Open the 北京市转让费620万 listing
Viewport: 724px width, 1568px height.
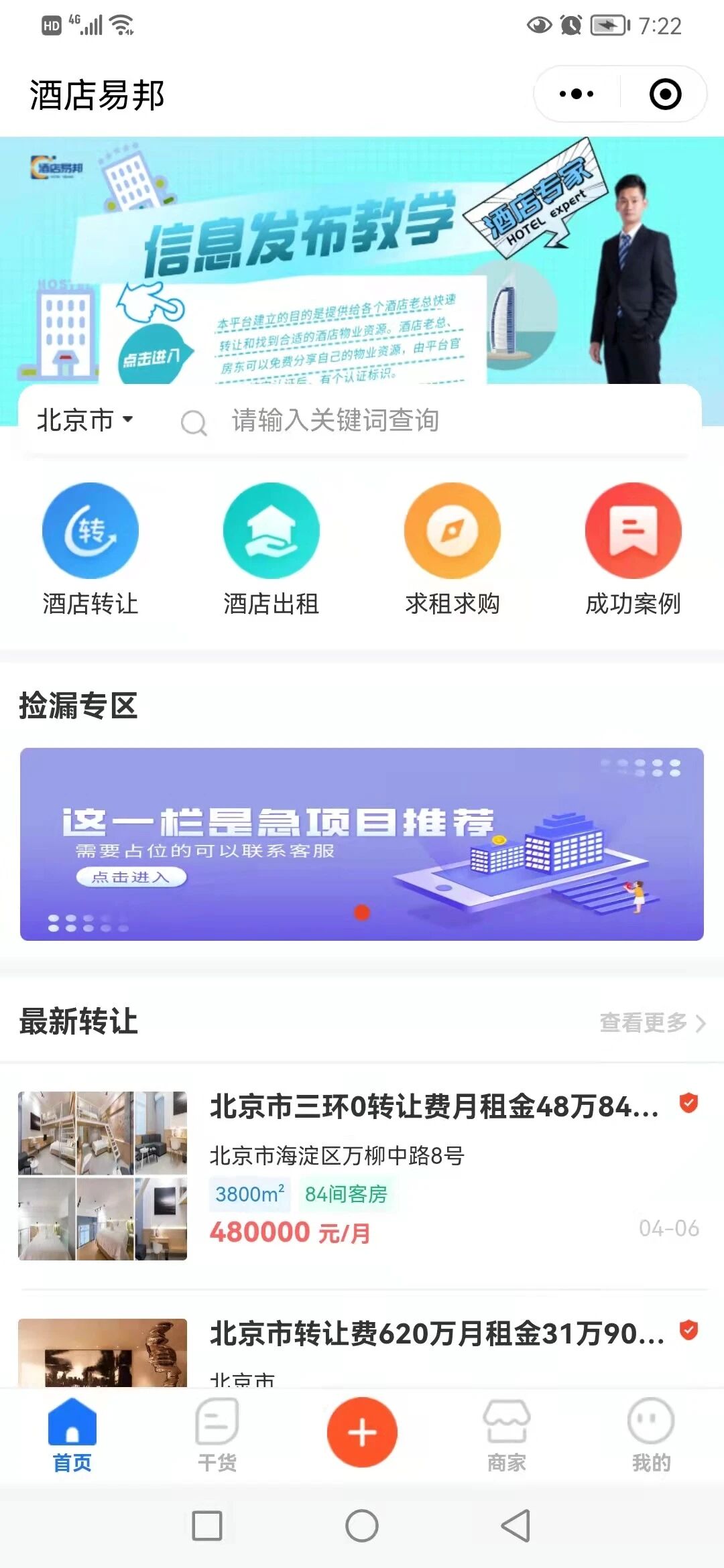[362, 1351]
